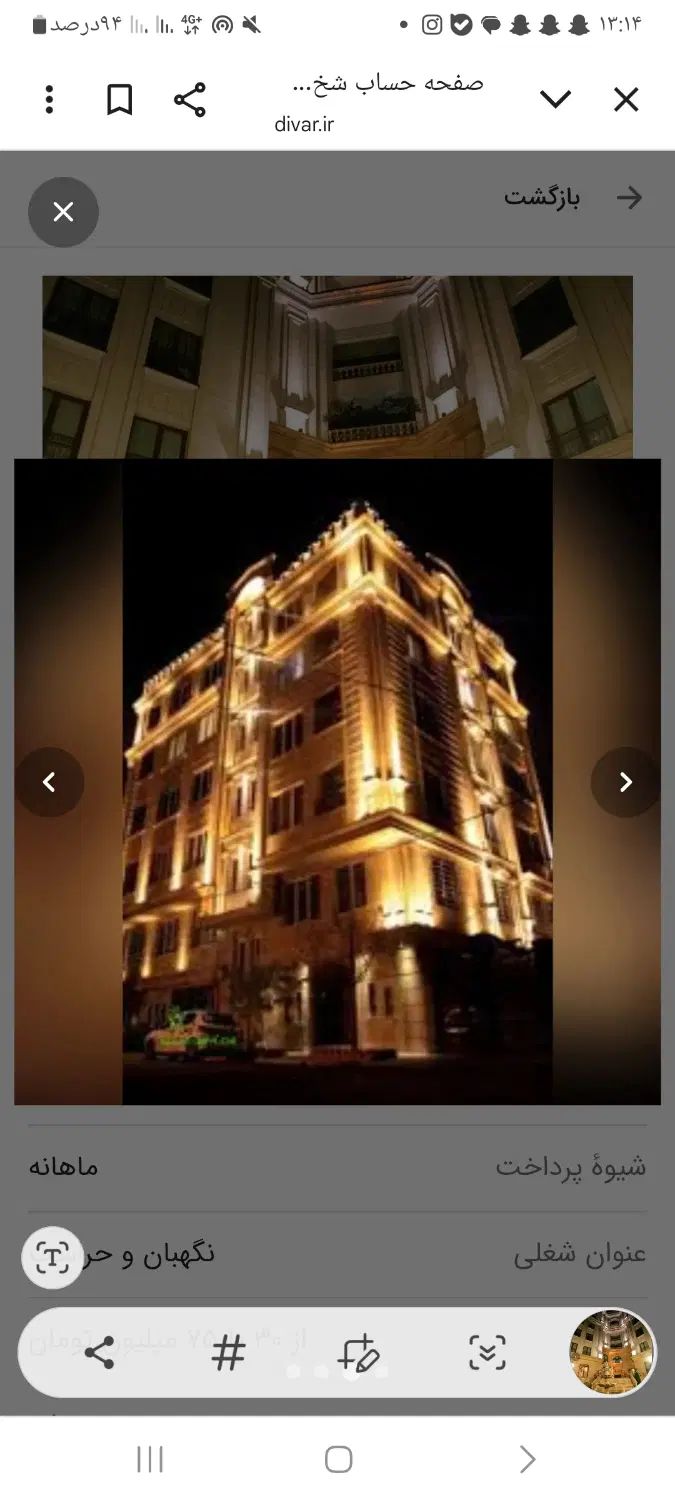Add a hashtag tag to screenshot
Screen dimensions: 675x1500
(228, 1354)
